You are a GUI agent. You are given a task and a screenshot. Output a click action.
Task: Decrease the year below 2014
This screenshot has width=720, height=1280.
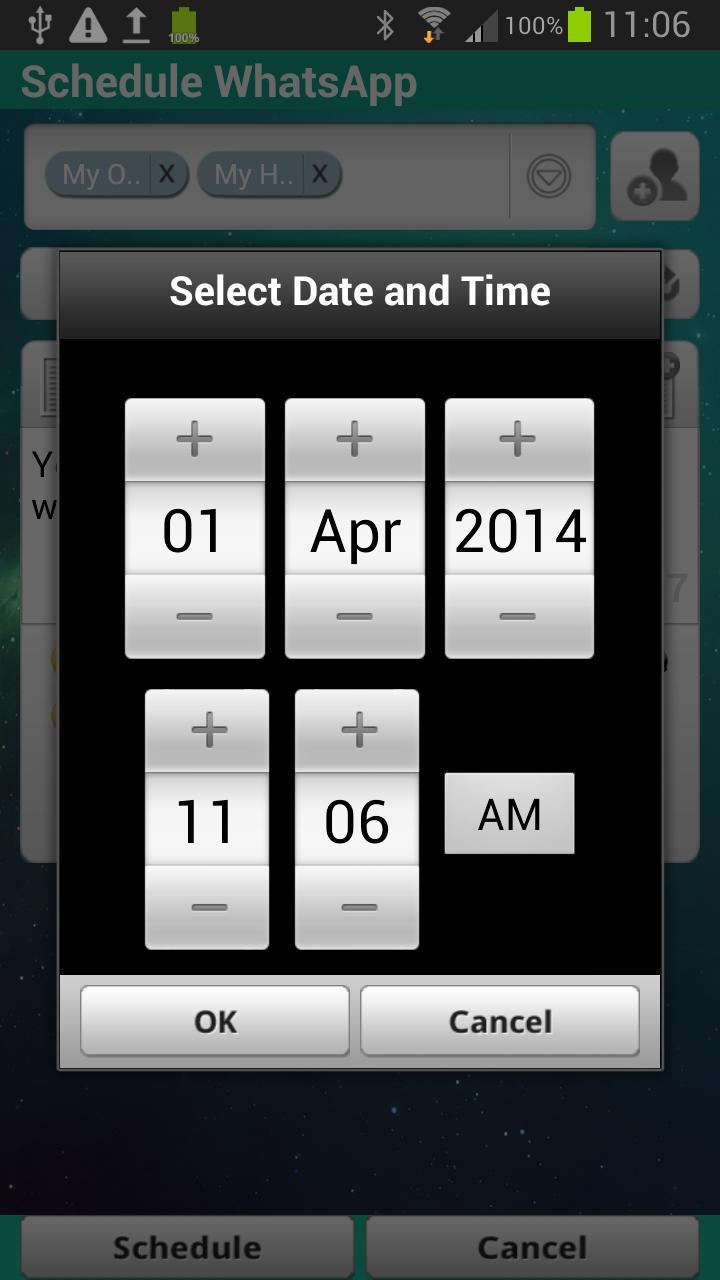(519, 616)
